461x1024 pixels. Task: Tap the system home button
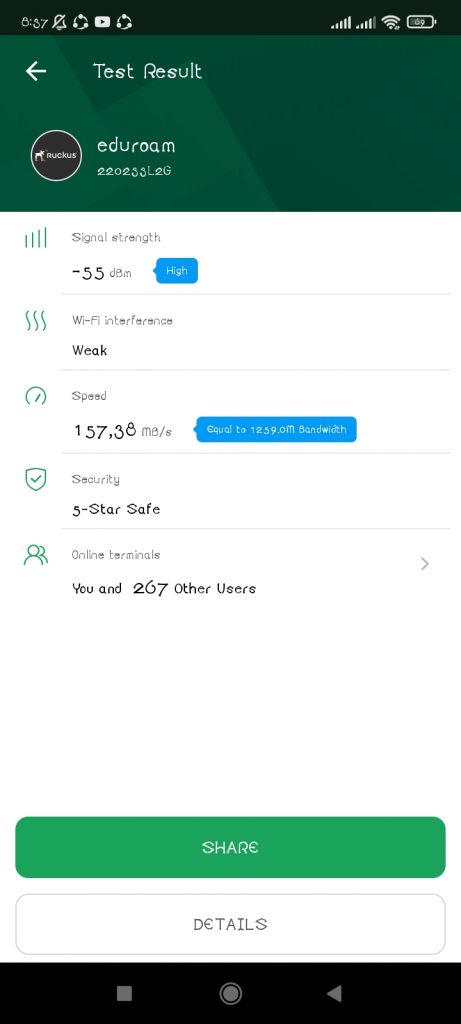pos(230,993)
